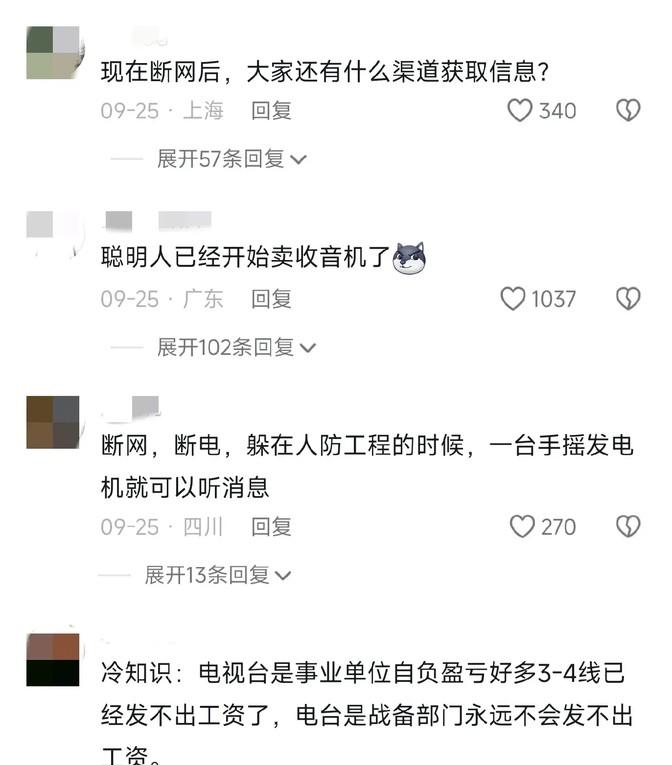Like the 卖收音机 comment

pos(512,298)
